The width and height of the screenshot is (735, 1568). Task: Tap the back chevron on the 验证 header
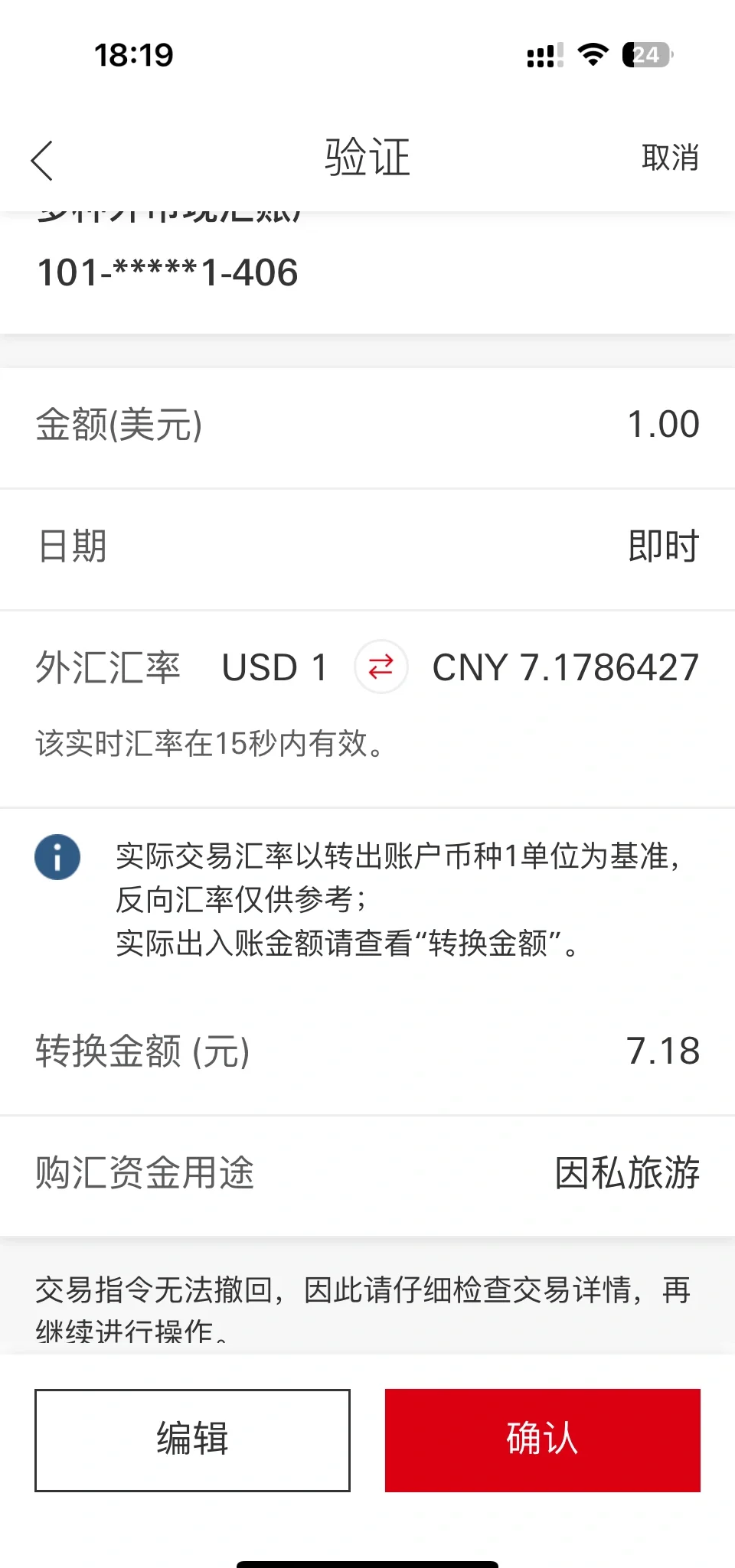coord(42,158)
